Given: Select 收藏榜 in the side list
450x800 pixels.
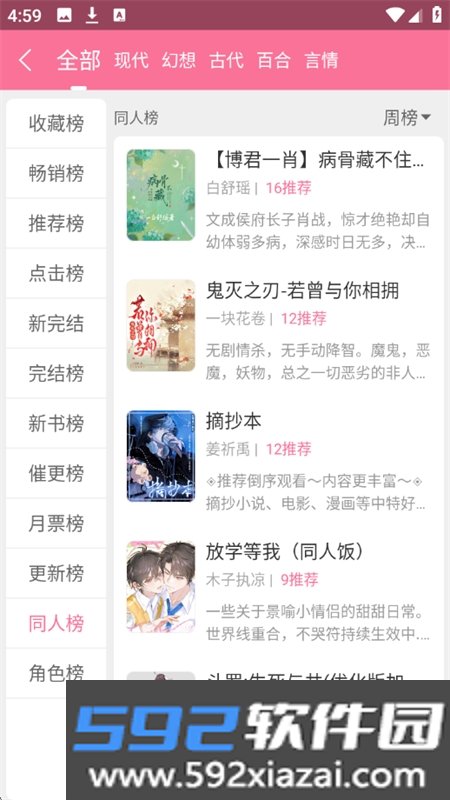Looking at the screenshot, I should (56, 123).
